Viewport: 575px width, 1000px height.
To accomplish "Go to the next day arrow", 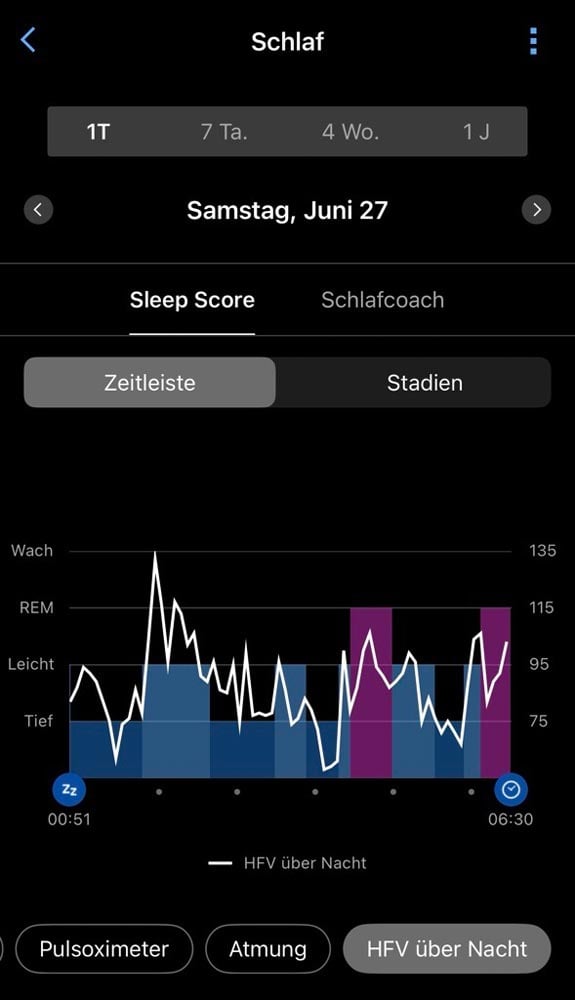I will pyautogui.click(x=536, y=209).
